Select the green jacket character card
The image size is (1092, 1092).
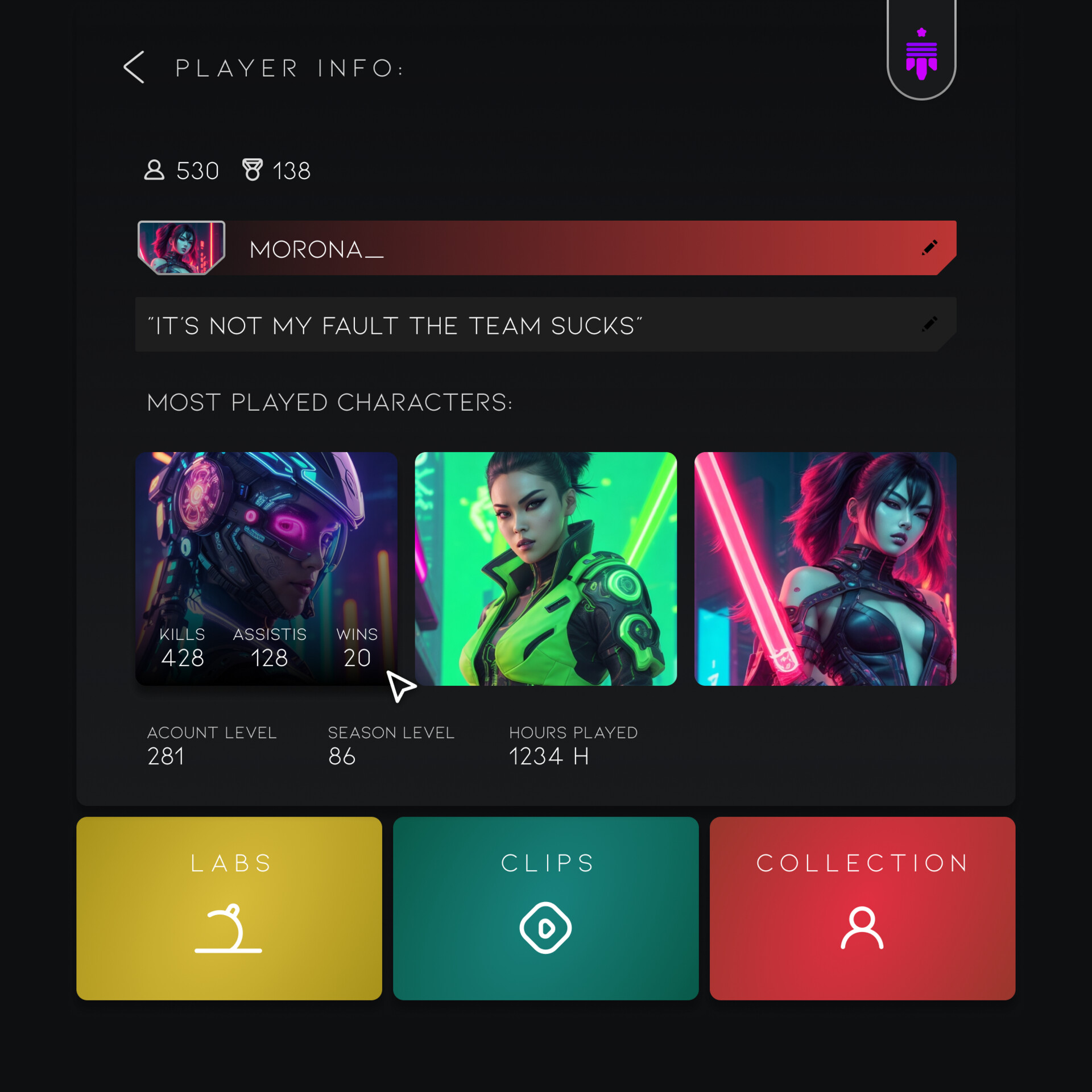tap(545, 569)
